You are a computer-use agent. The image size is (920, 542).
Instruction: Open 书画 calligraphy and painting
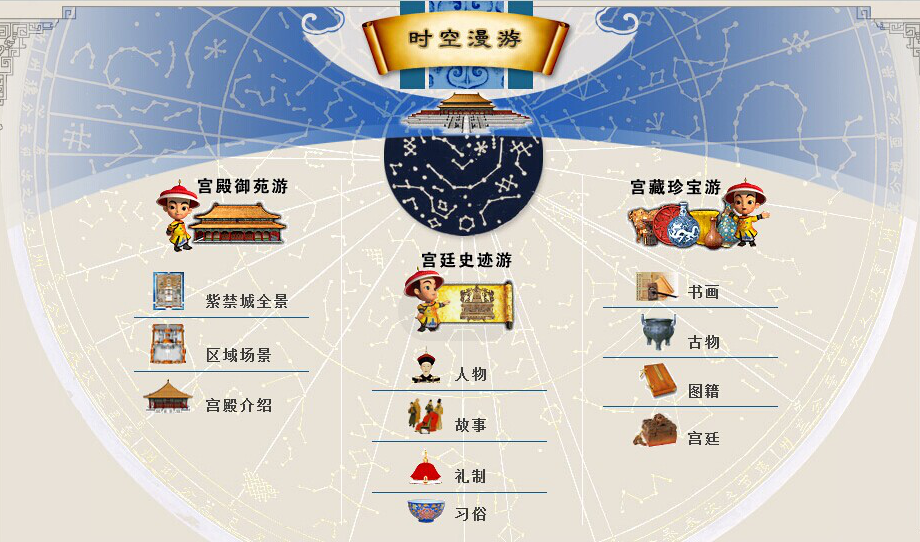[703, 292]
